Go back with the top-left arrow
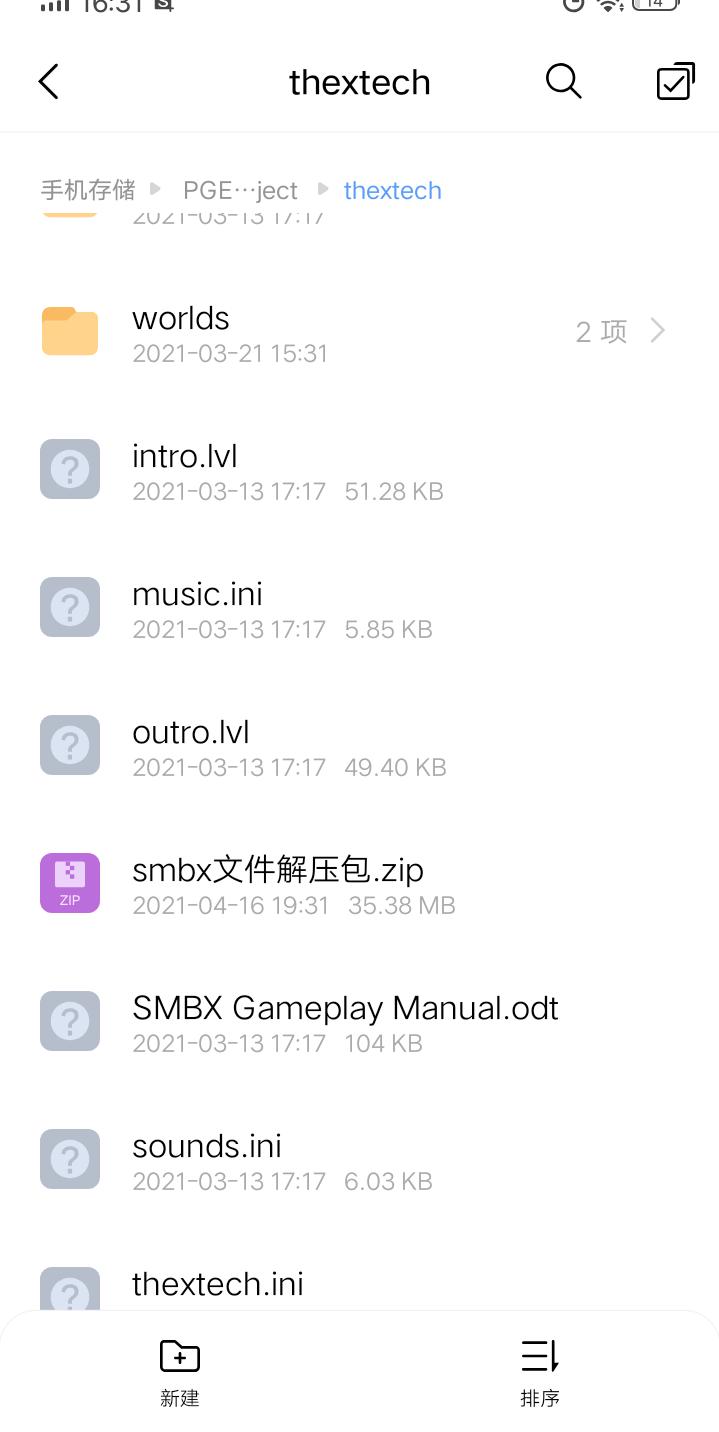719x1432 pixels. (x=48, y=82)
